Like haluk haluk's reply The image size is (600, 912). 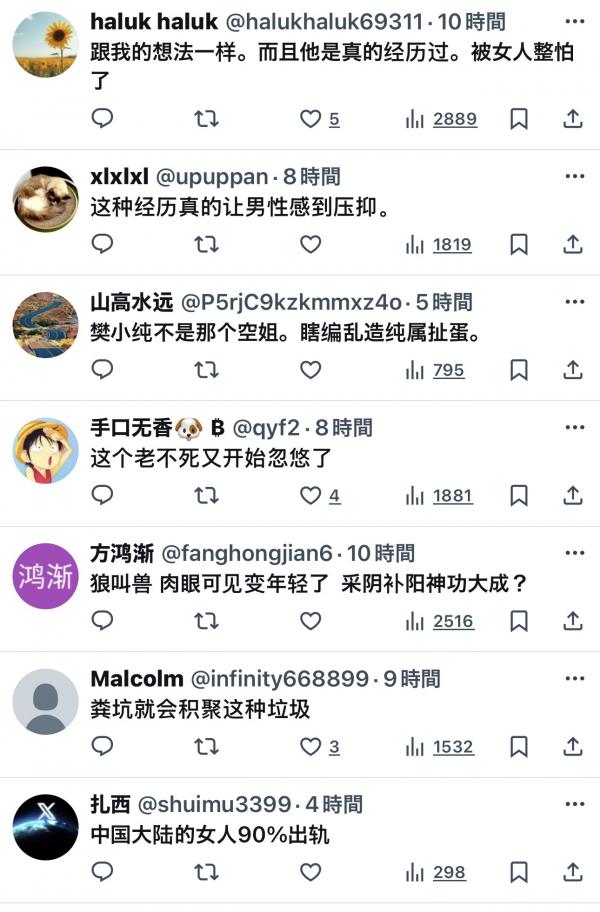coord(311,119)
